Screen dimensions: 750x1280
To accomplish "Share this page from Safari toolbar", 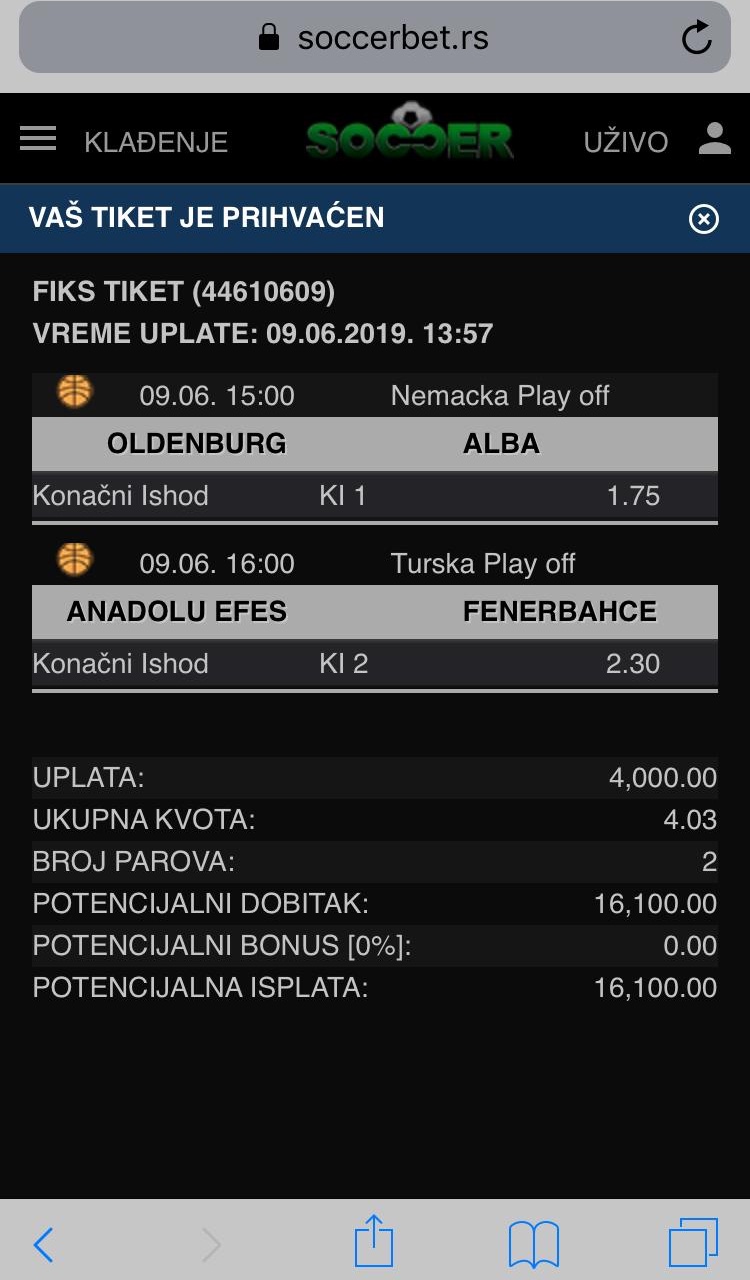I will [374, 1241].
